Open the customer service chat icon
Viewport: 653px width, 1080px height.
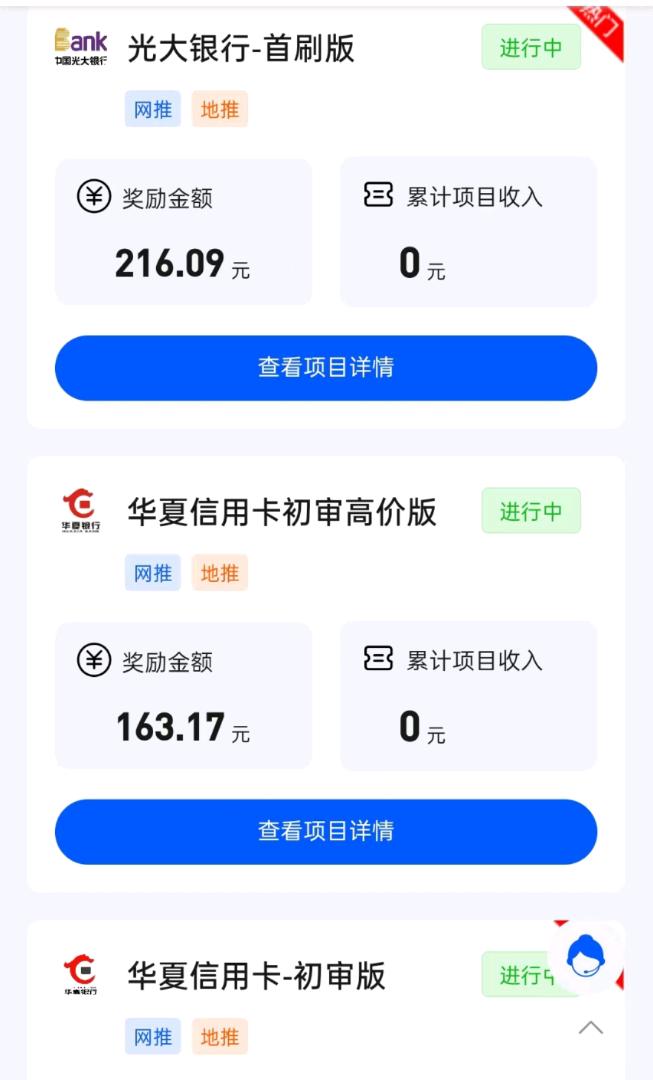[586, 957]
